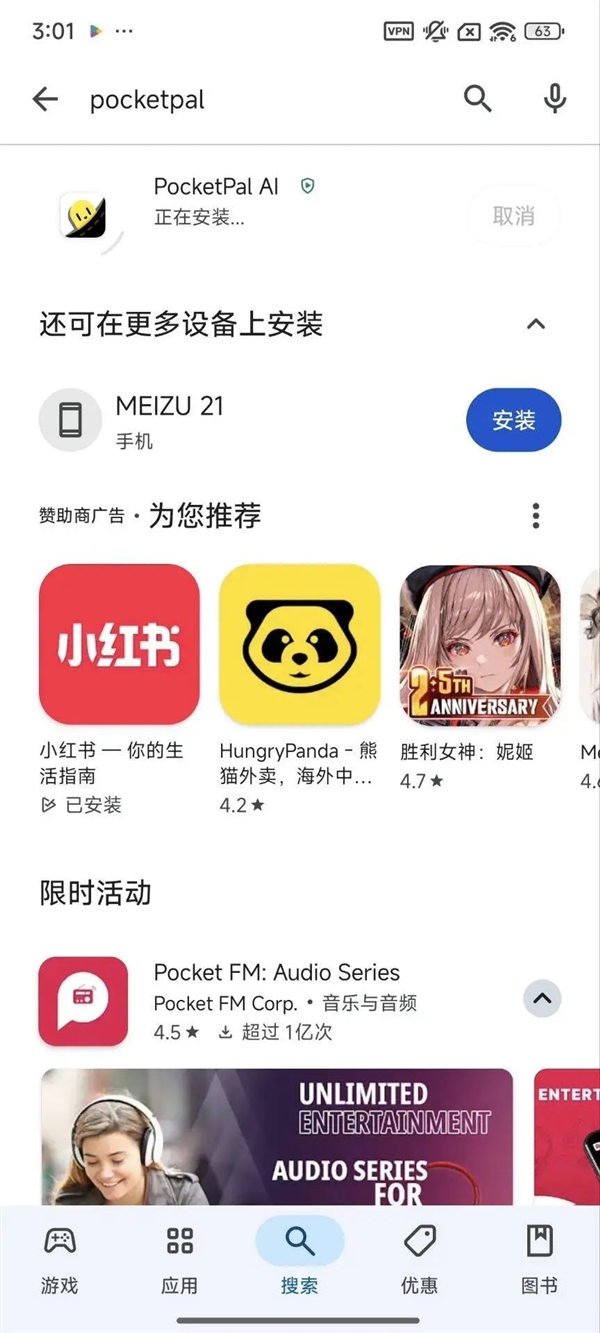The width and height of the screenshot is (600, 1333).
Task: Install on the MEIZU 21 phone
Action: (x=513, y=421)
